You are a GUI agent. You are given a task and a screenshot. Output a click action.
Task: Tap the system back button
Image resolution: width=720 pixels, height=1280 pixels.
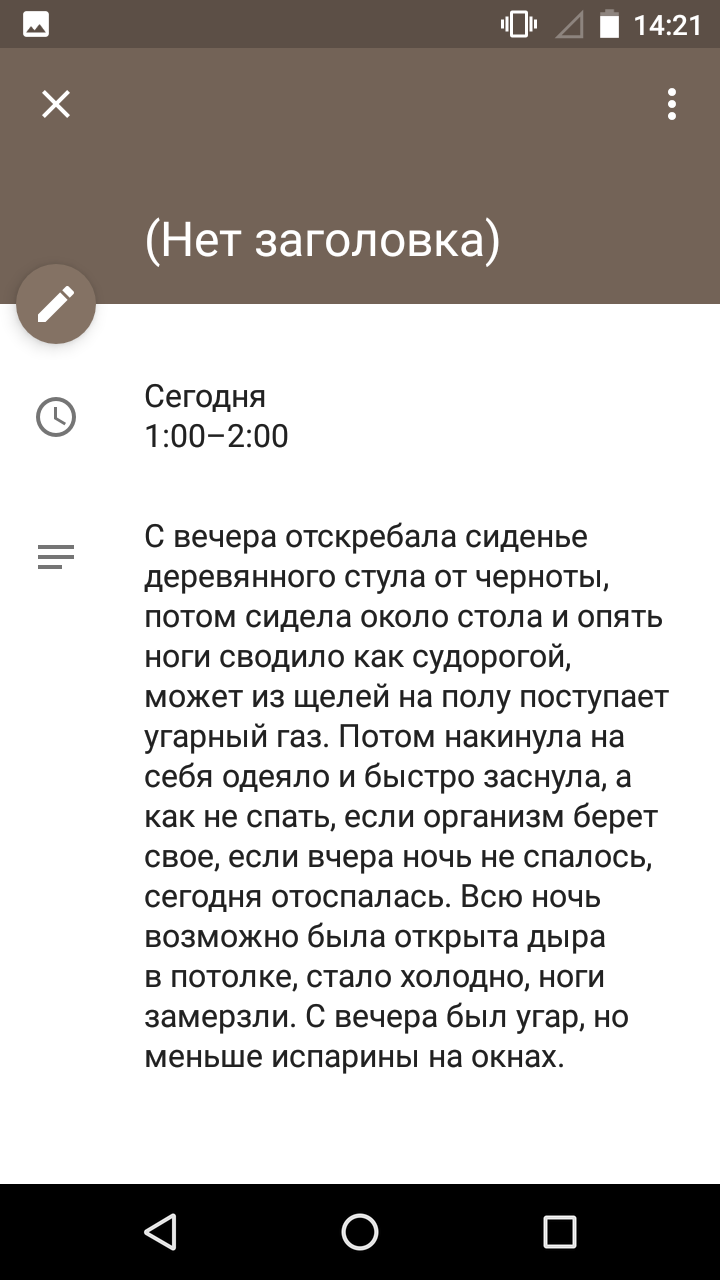coord(160,1232)
